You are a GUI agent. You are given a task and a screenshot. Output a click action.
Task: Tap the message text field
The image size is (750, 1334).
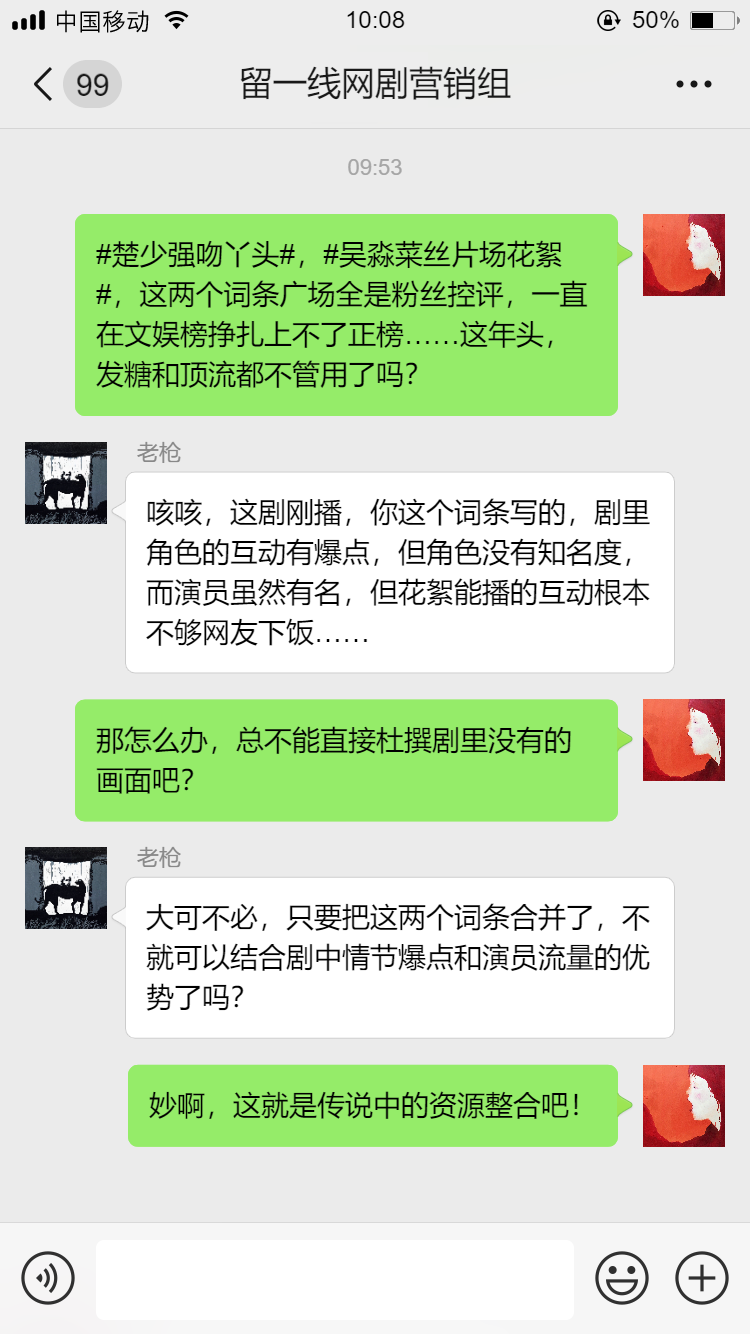point(335,1278)
